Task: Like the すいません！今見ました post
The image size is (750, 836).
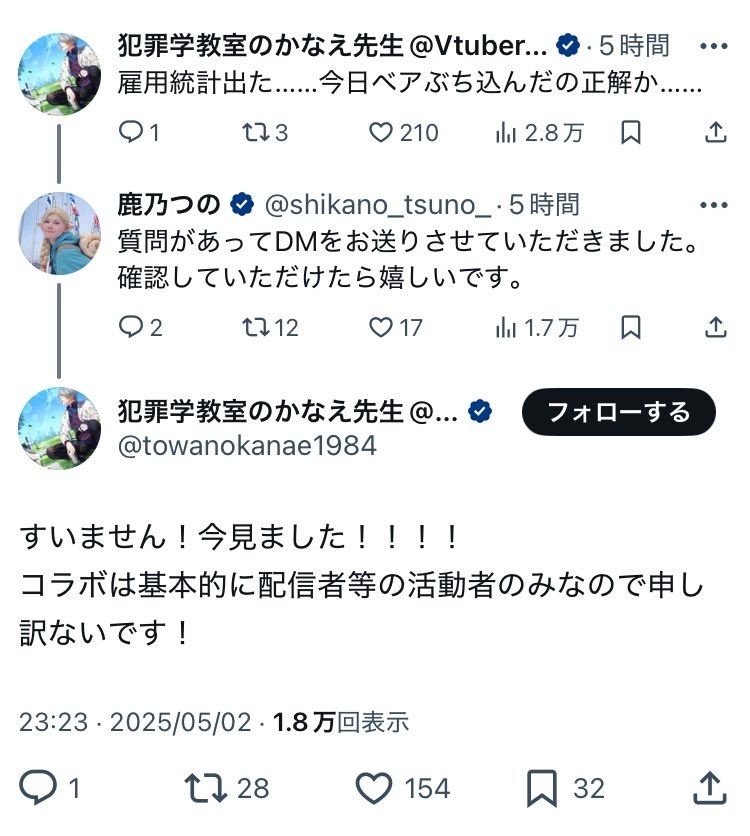Action: [374, 789]
